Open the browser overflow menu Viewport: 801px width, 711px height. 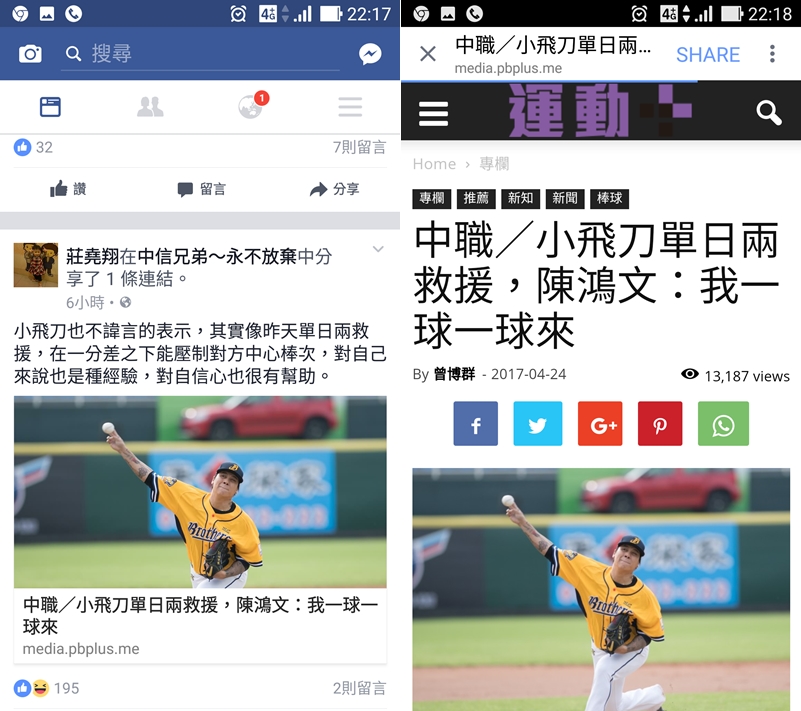[772, 54]
